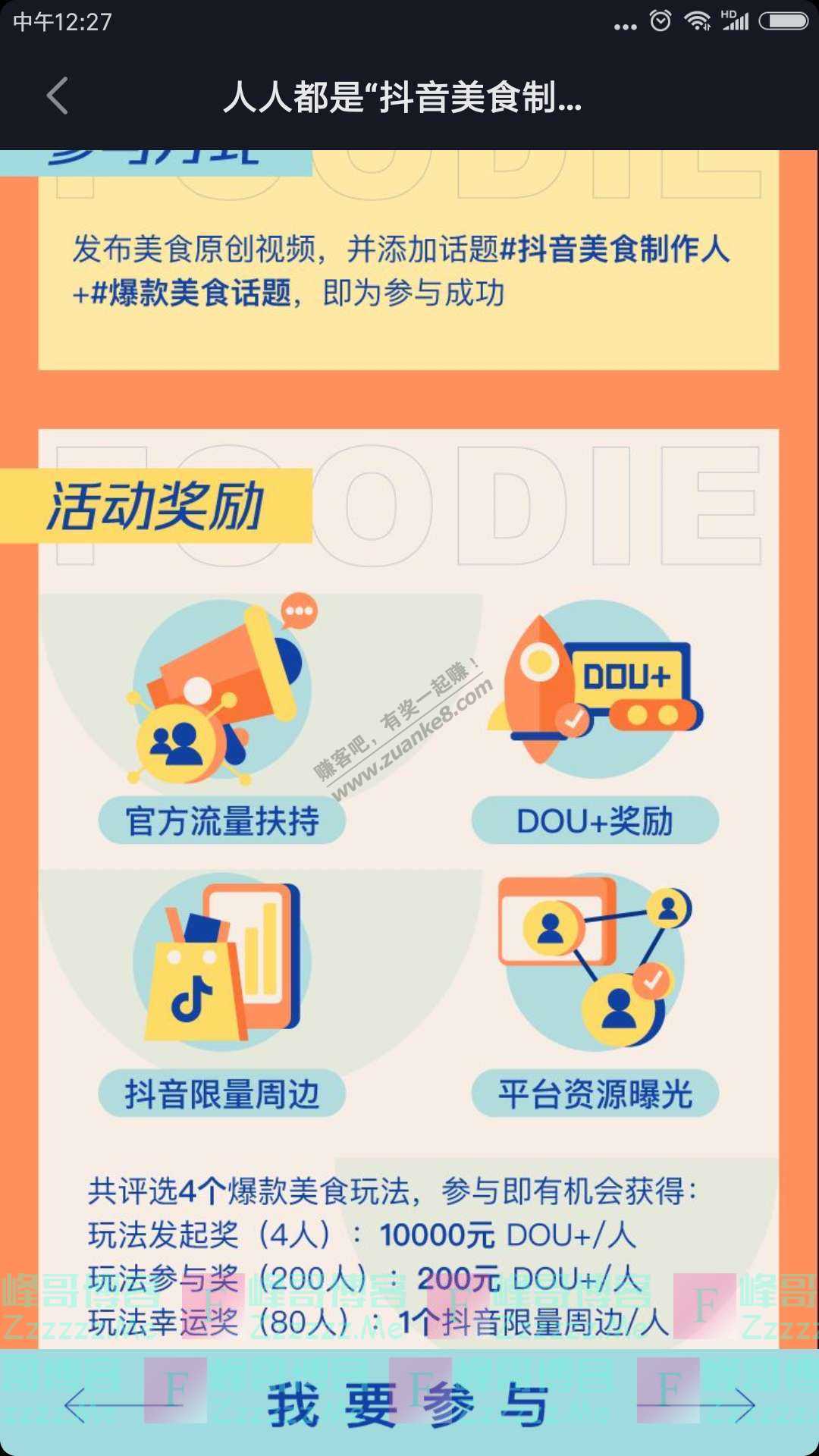Tap the 我要参与 button
The height and width of the screenshot is (1456, 819).
pyautogui.click(x=409, y=1404)
